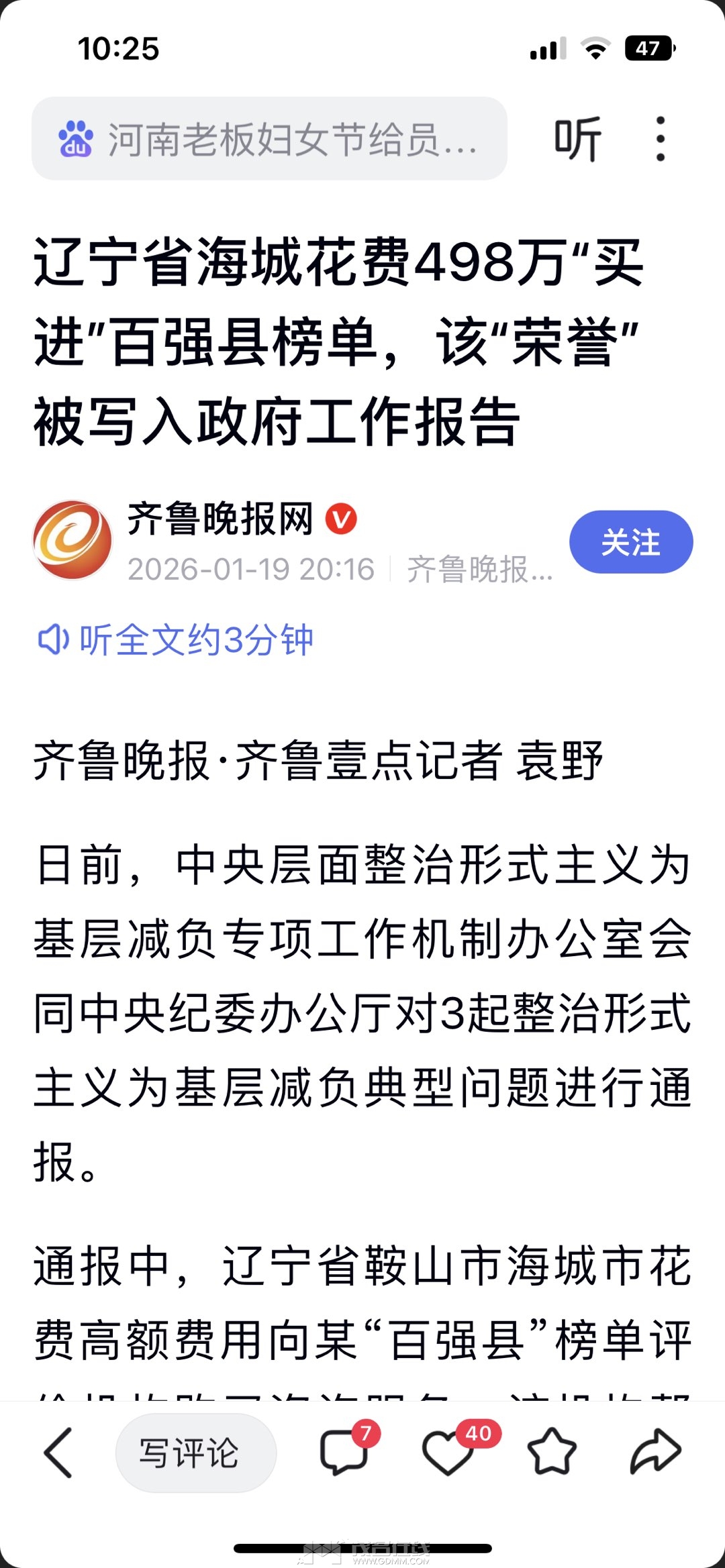This screenshot has height=1568, width=725.
Task: Tap the 听 listen button
Action: (x=577, y=139)
